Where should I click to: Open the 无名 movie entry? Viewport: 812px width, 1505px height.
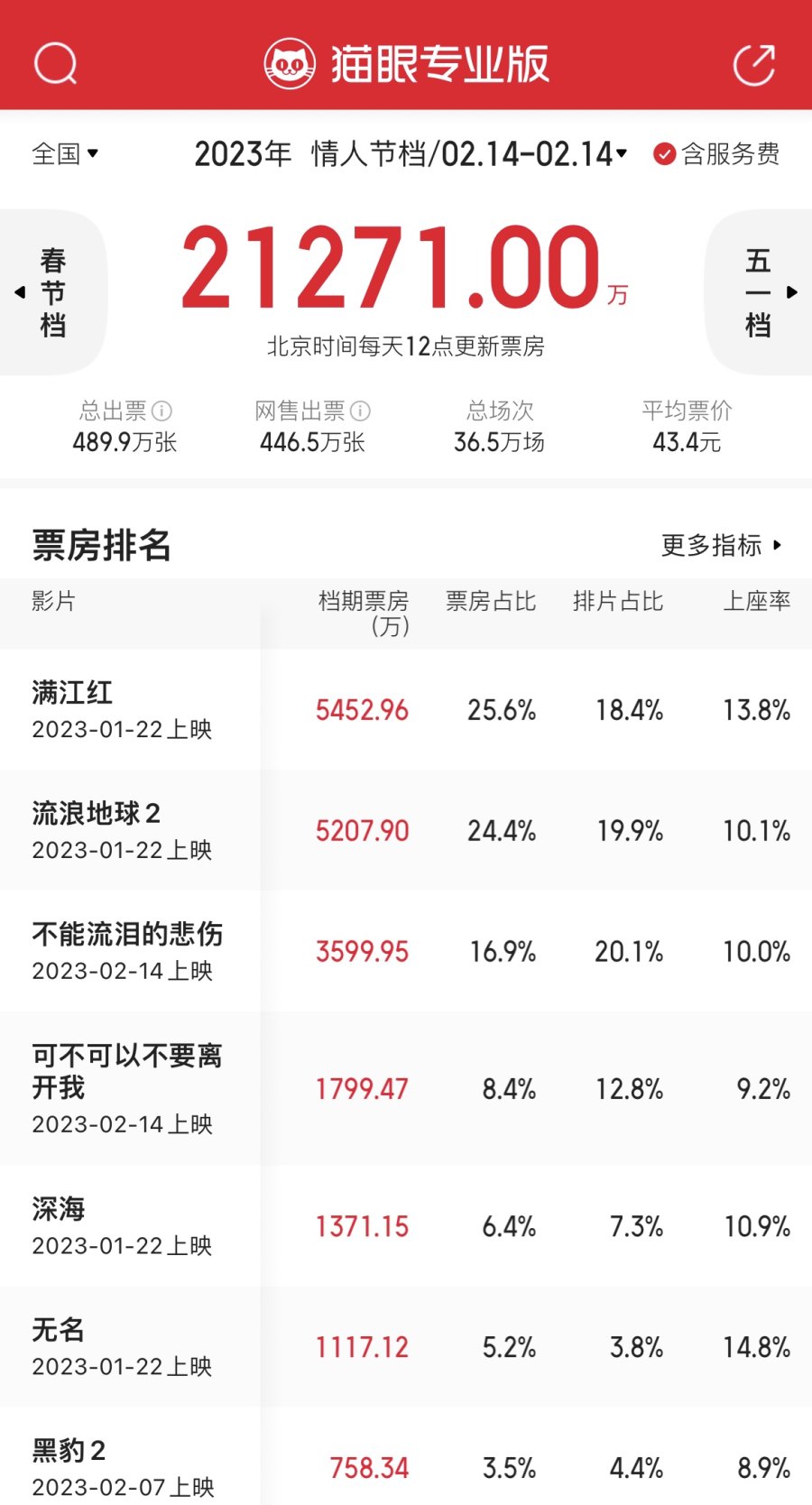[x=59, y=1330]
